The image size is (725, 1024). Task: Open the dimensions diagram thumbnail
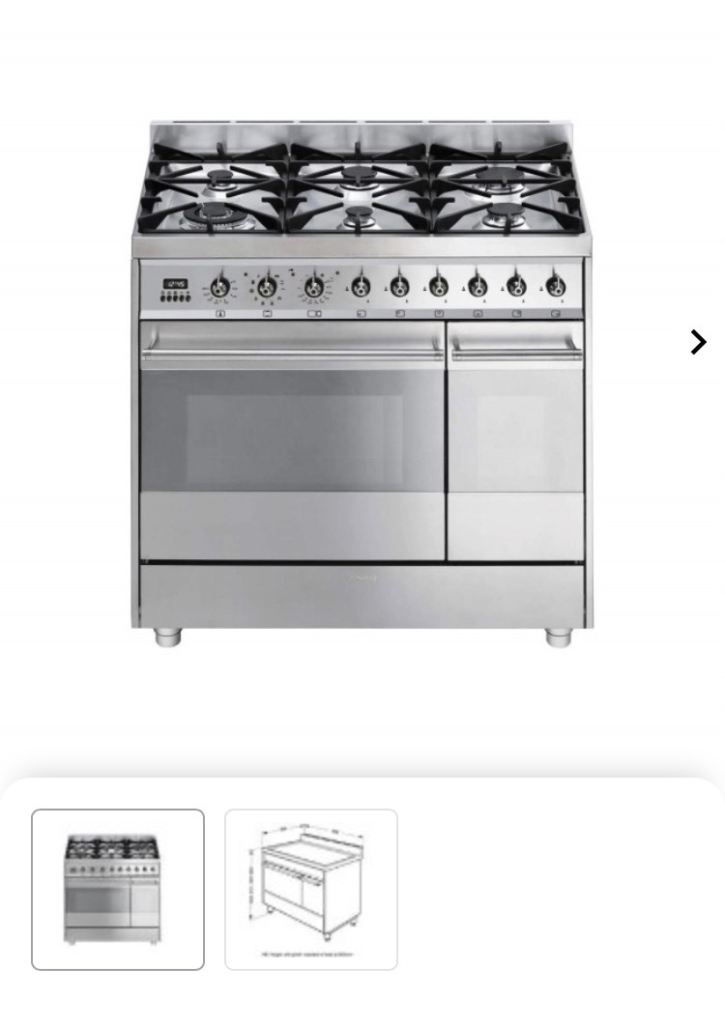[311, 889]
